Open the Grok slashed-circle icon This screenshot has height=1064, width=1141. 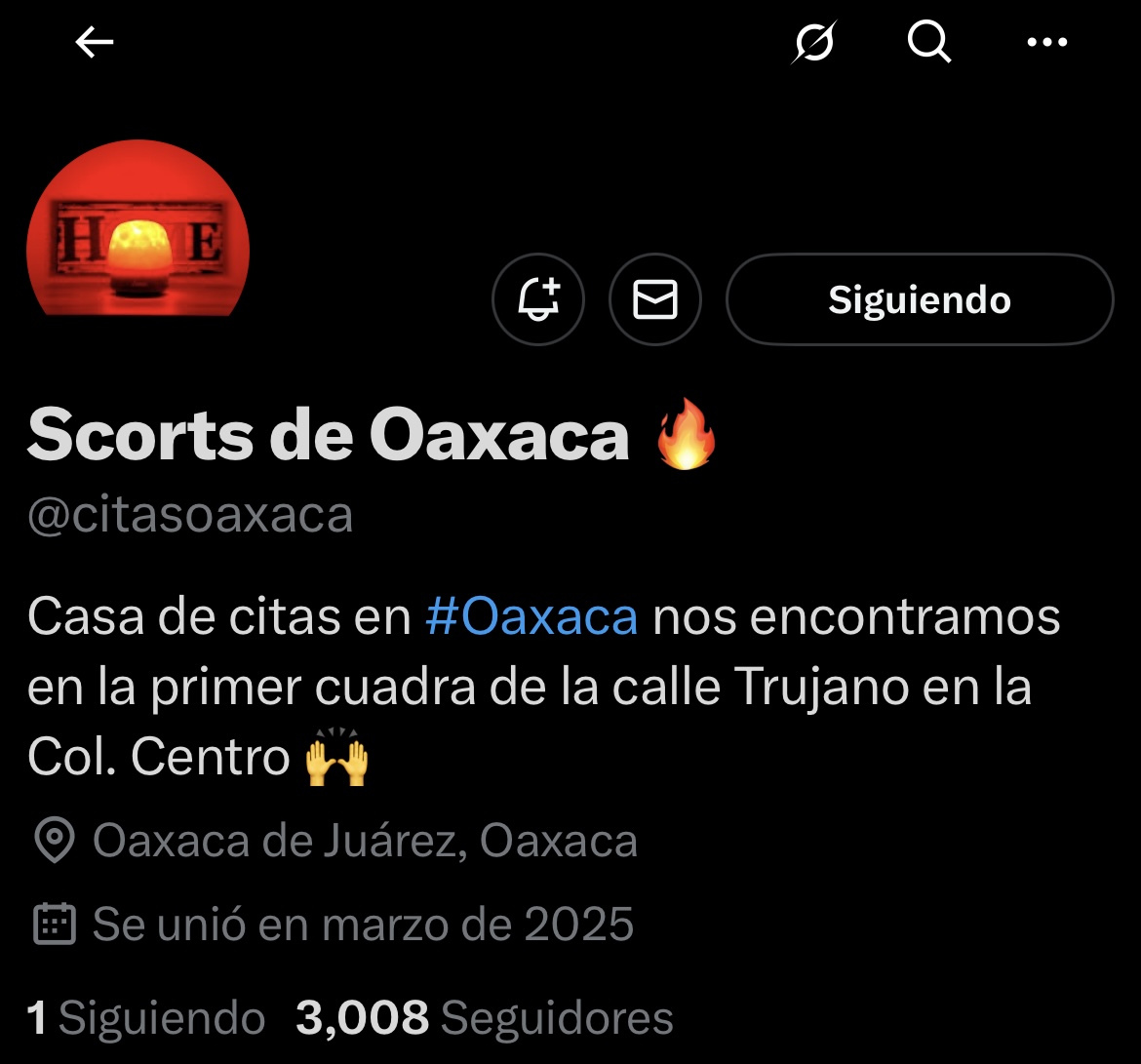click(813, 43)
